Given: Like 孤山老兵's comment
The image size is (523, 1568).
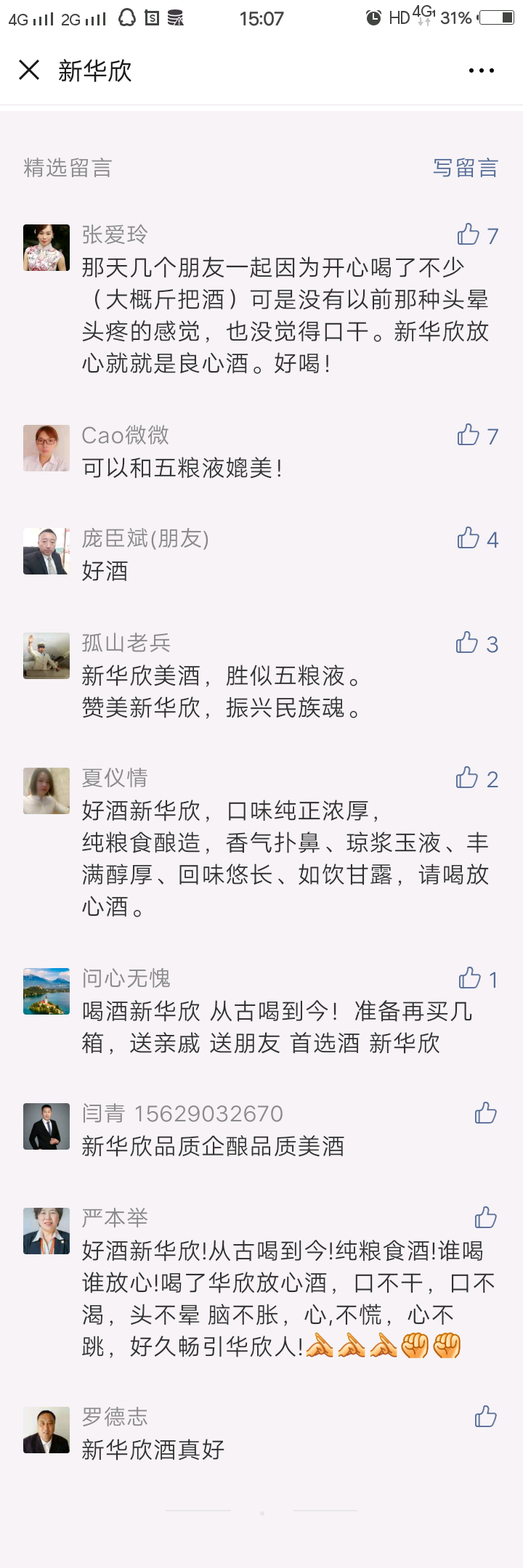Looking at the screenshot, I should click(467, 643).
